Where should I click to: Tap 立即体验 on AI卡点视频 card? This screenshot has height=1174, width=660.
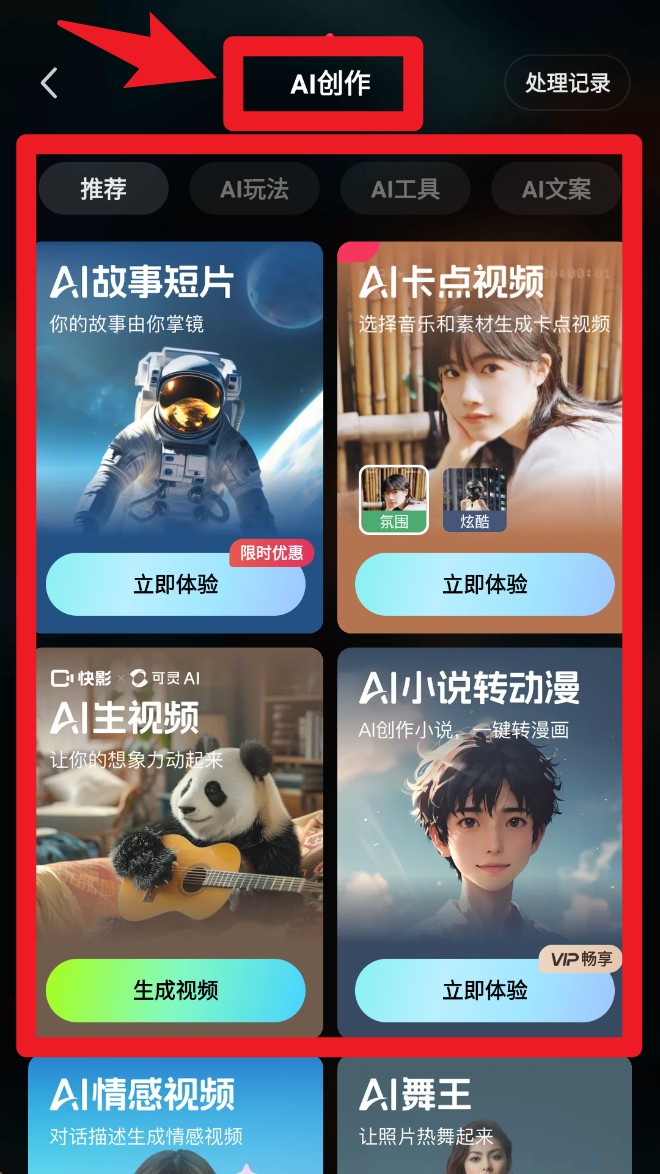(x=485, y=584)
